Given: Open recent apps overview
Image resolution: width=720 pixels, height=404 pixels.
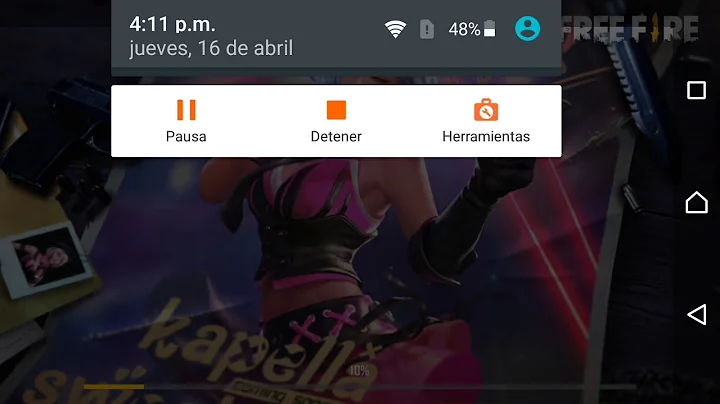Looking at the screenshot, I should point(696,90).
